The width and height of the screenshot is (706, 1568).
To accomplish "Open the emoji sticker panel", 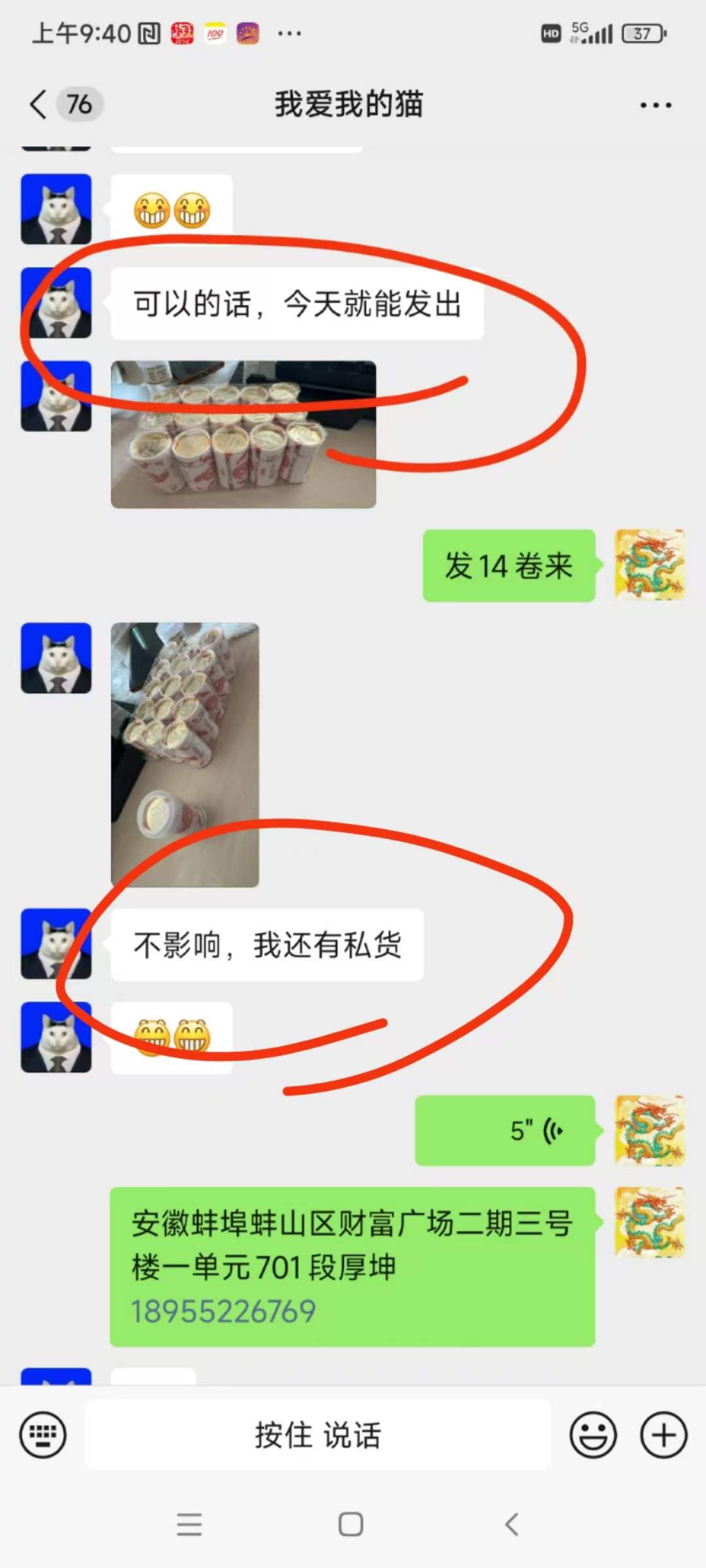I will tap(593, 1435).
